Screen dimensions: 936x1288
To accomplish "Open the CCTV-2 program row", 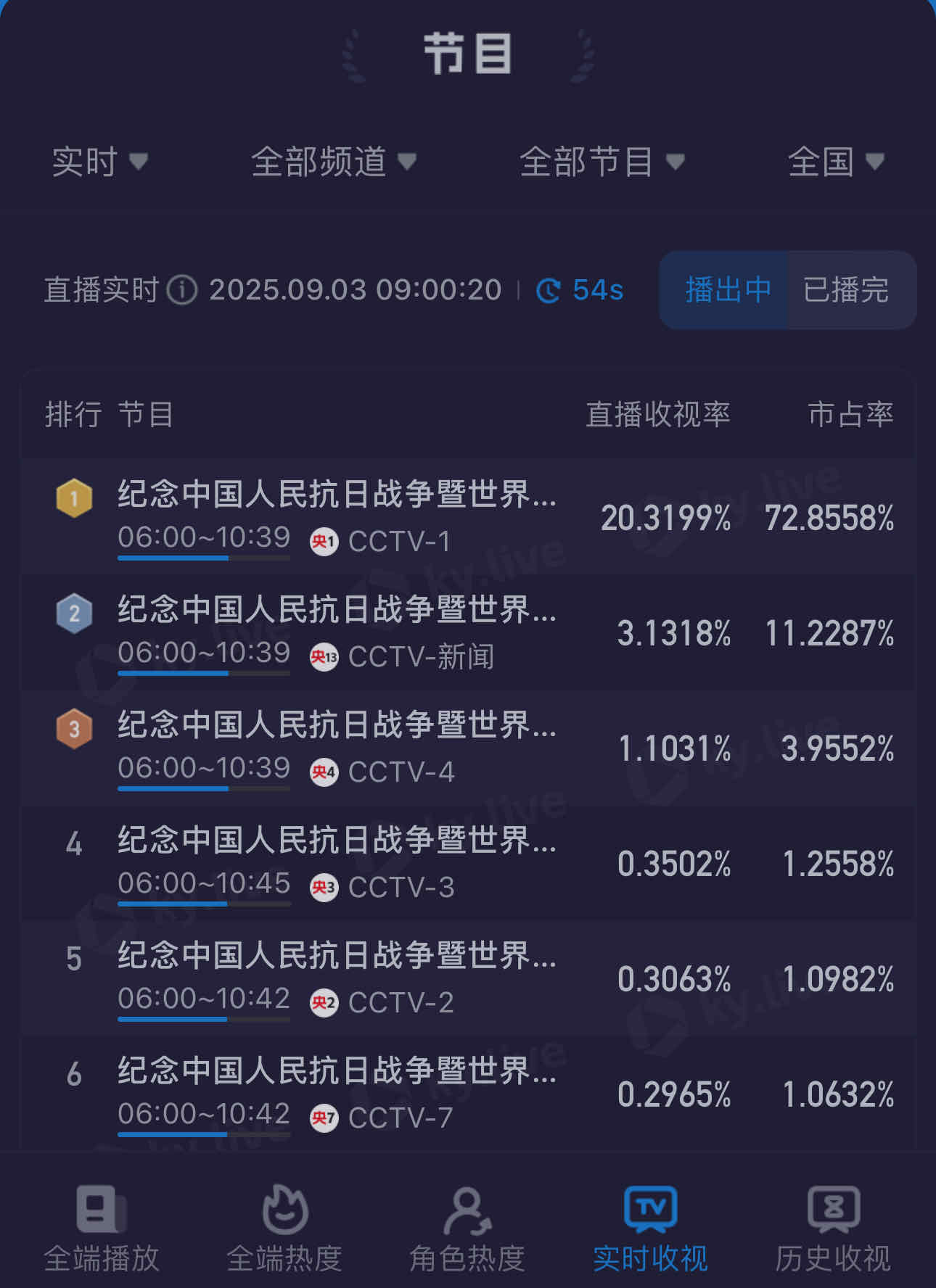I will tap(468, 978).
